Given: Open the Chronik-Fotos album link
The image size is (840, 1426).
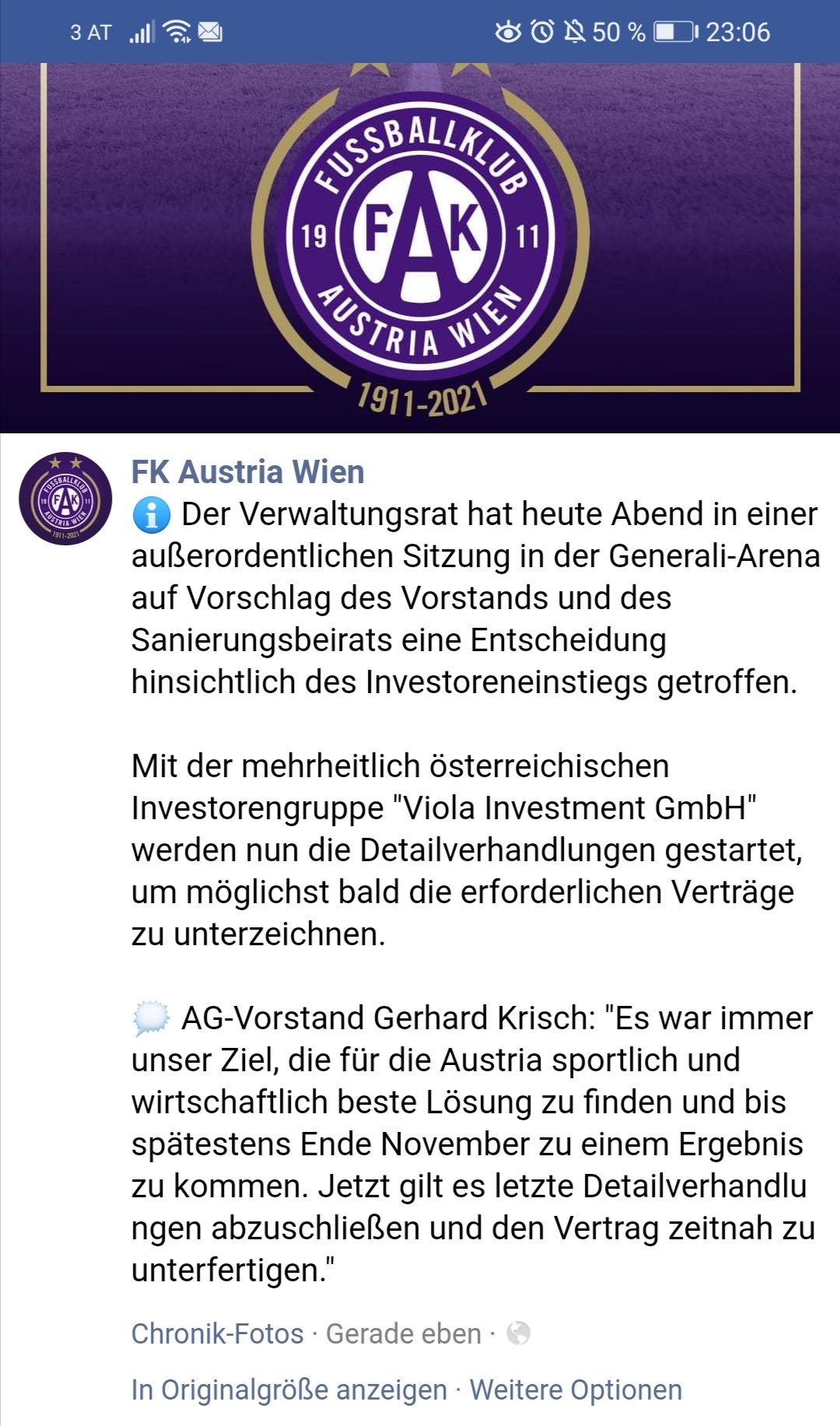Looking at the screenshot, I should (217, 1333).
